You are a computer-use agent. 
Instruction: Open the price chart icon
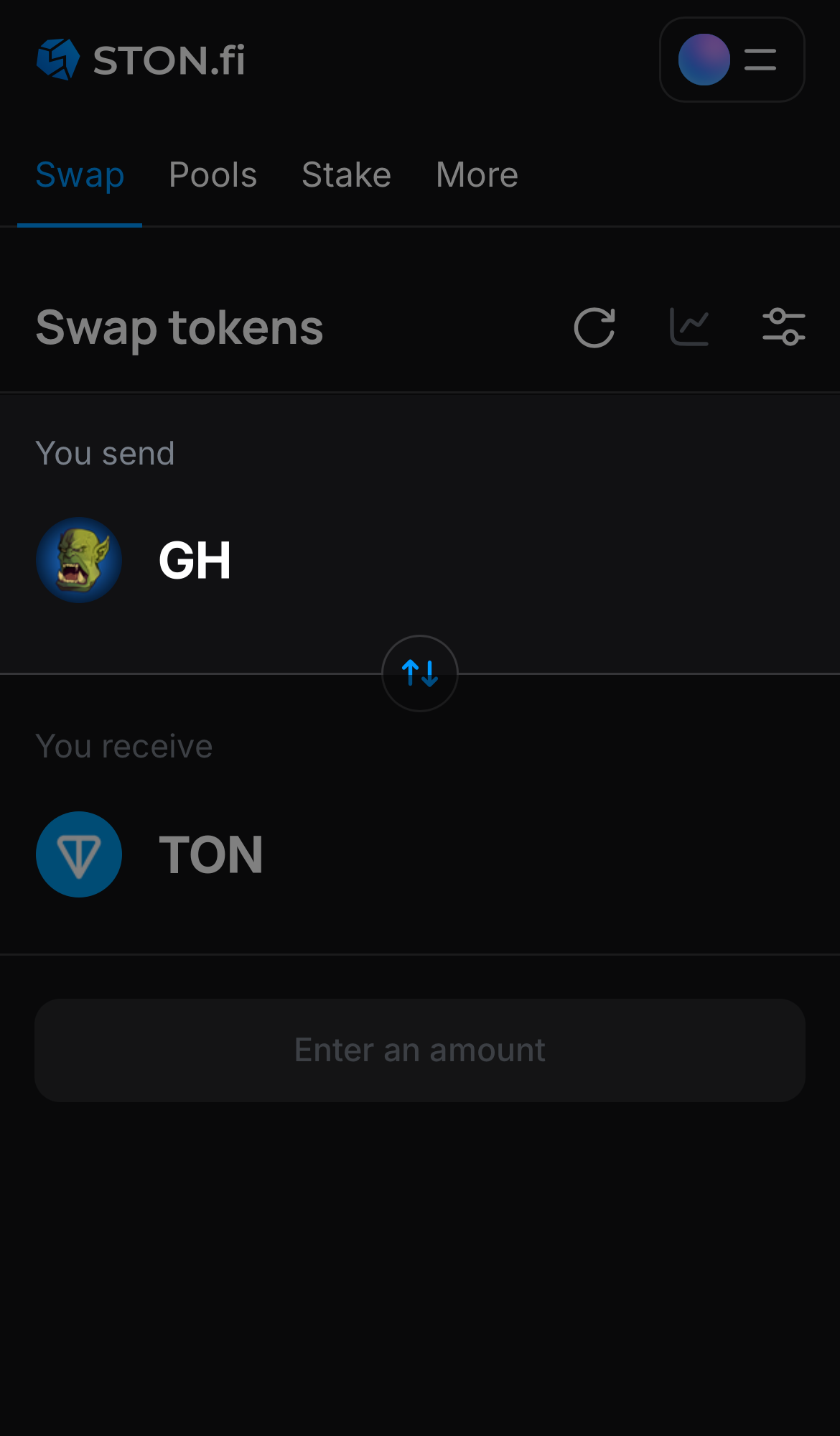[x=689, y=327]
